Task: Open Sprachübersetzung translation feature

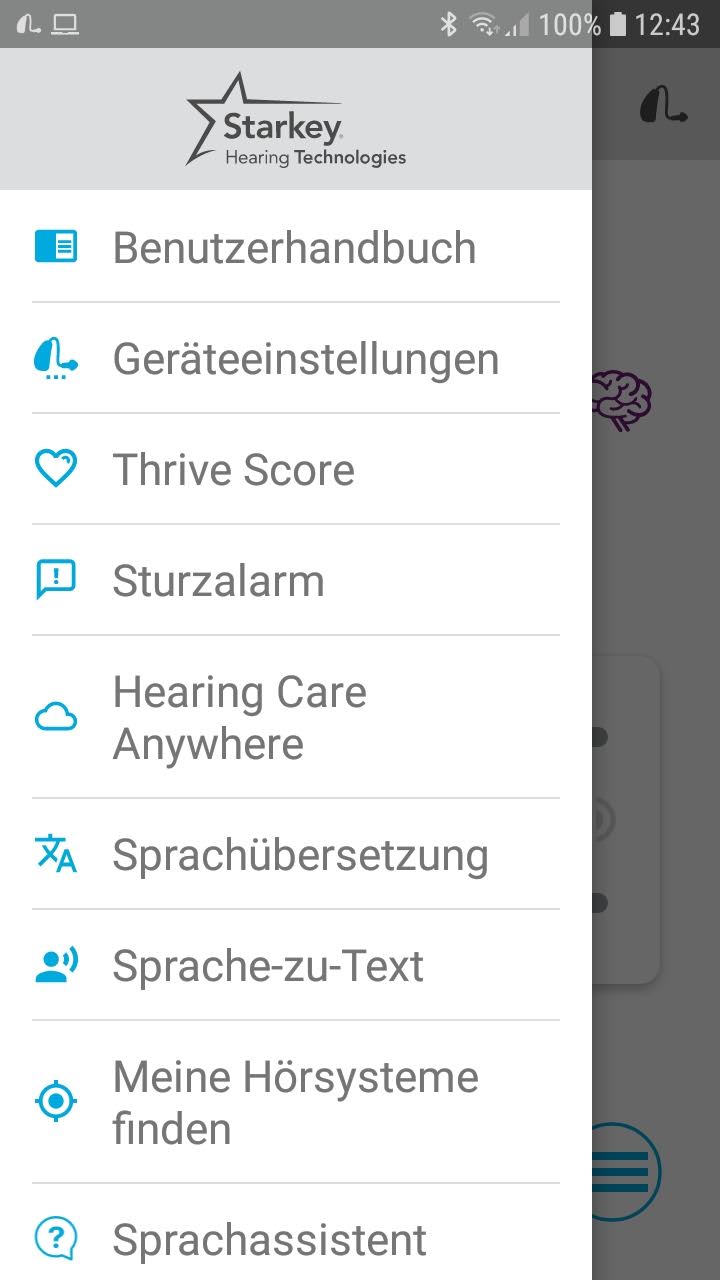Action: pyautogui.click(x=300, y=854)
